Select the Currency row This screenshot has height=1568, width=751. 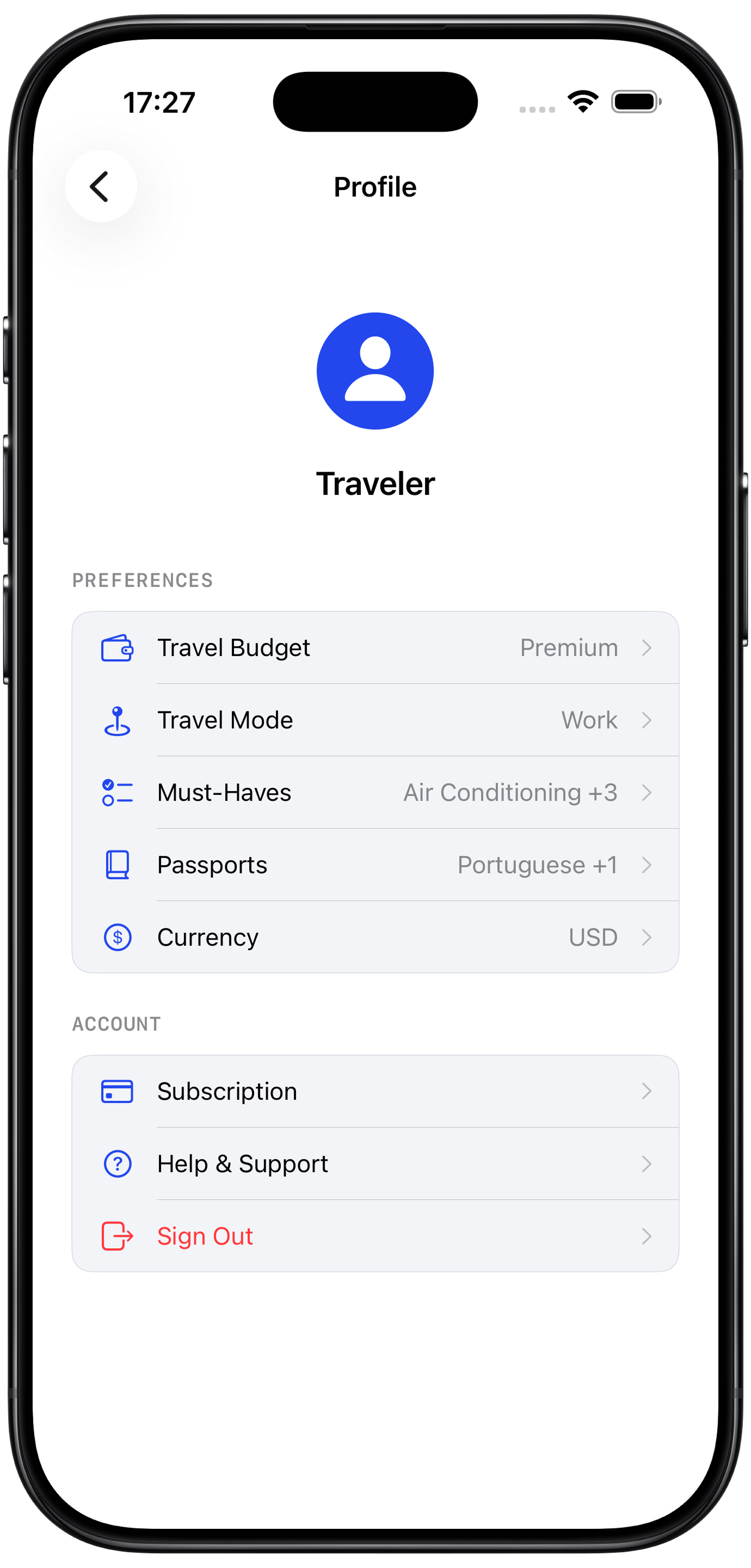pos(375,938)
